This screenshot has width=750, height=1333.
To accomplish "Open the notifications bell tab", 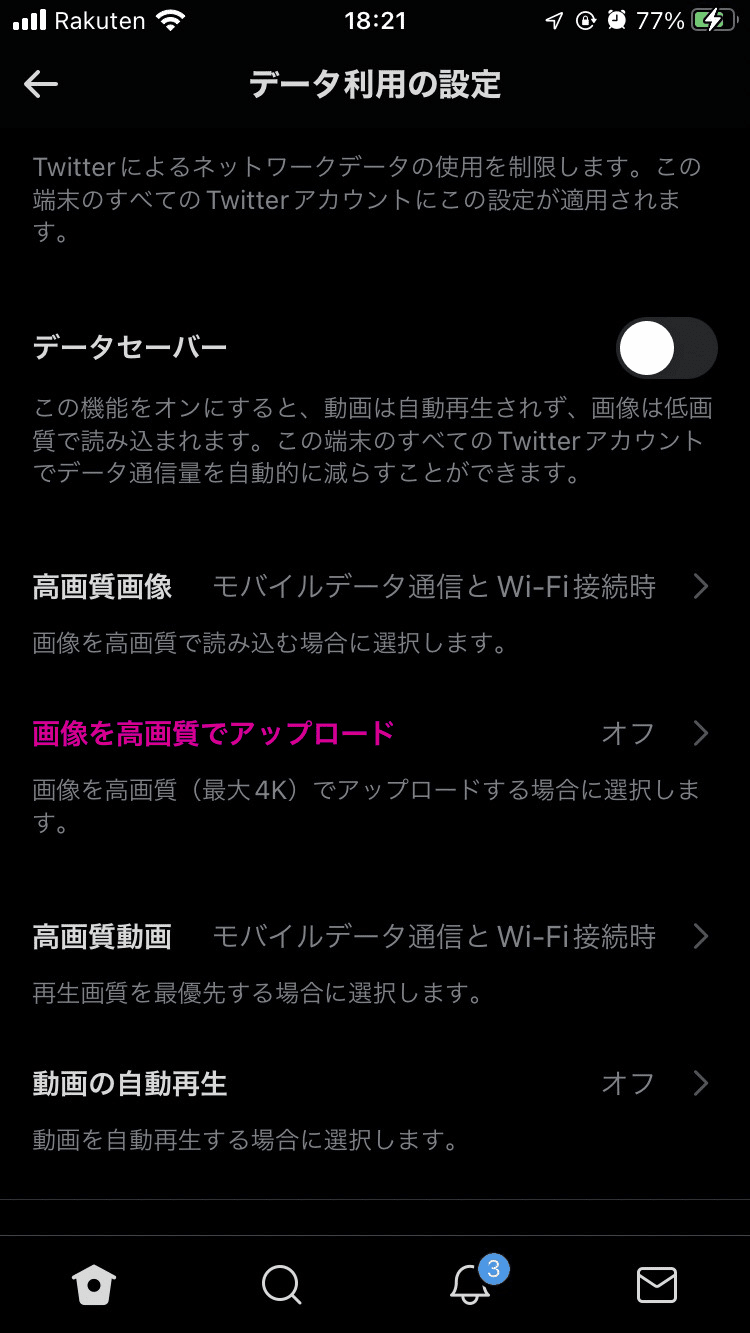I will point(470,1285).
